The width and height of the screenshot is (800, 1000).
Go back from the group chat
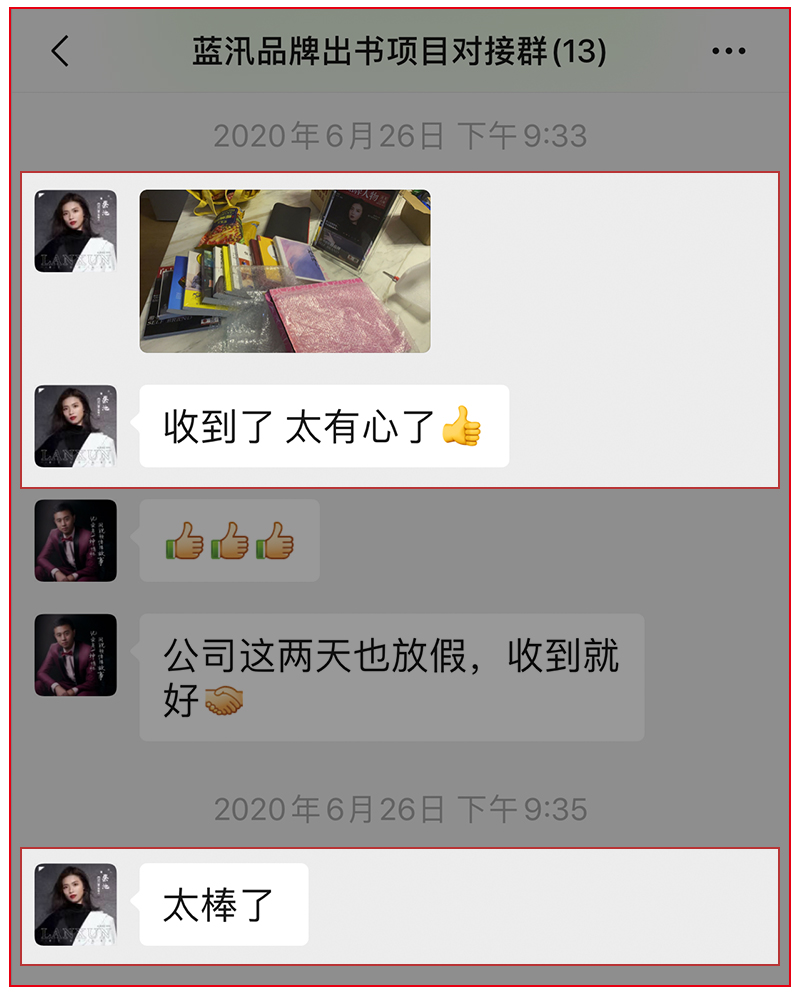(x=61, y=51)
